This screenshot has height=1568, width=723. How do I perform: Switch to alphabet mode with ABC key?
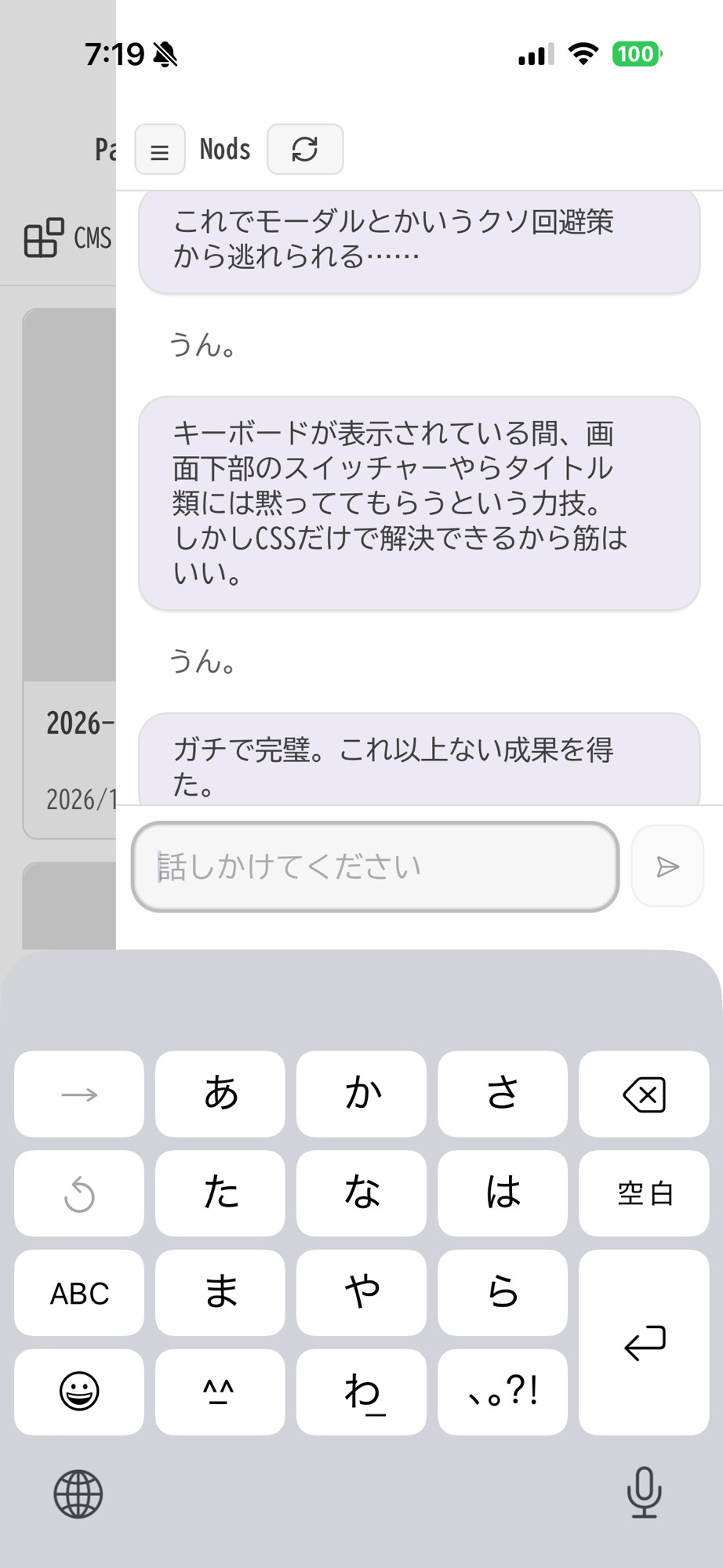coord(78,1293)
